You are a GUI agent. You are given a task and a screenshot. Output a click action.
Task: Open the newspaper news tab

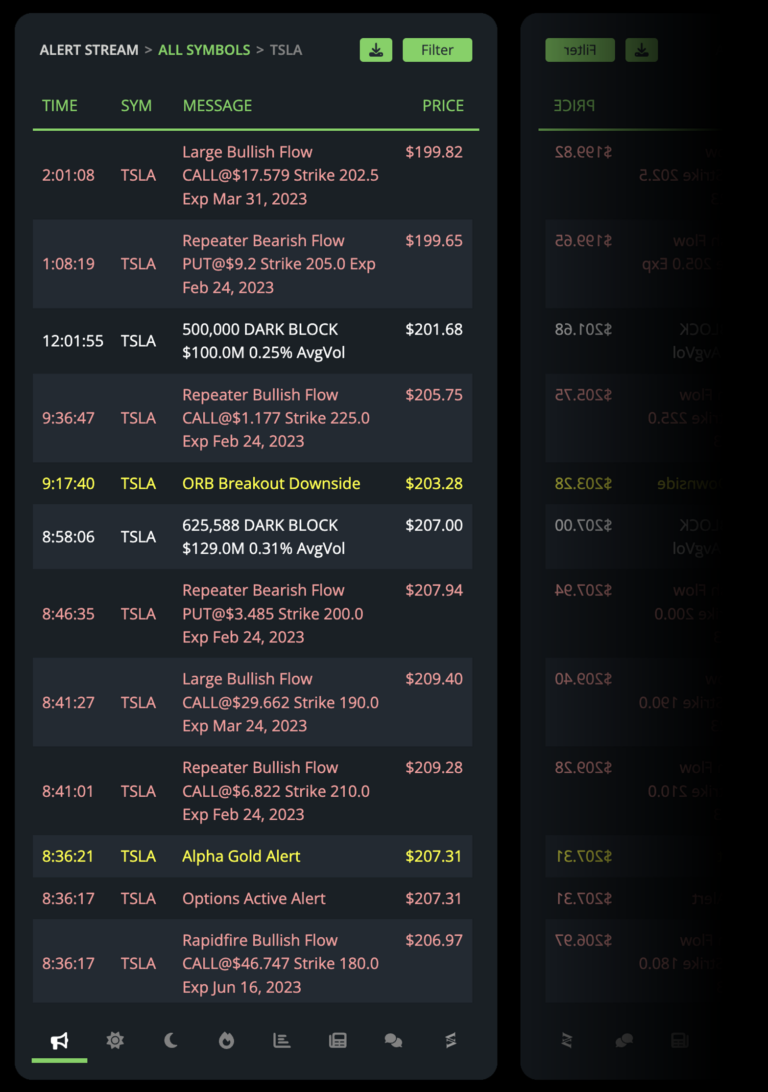pos(338,1041)
